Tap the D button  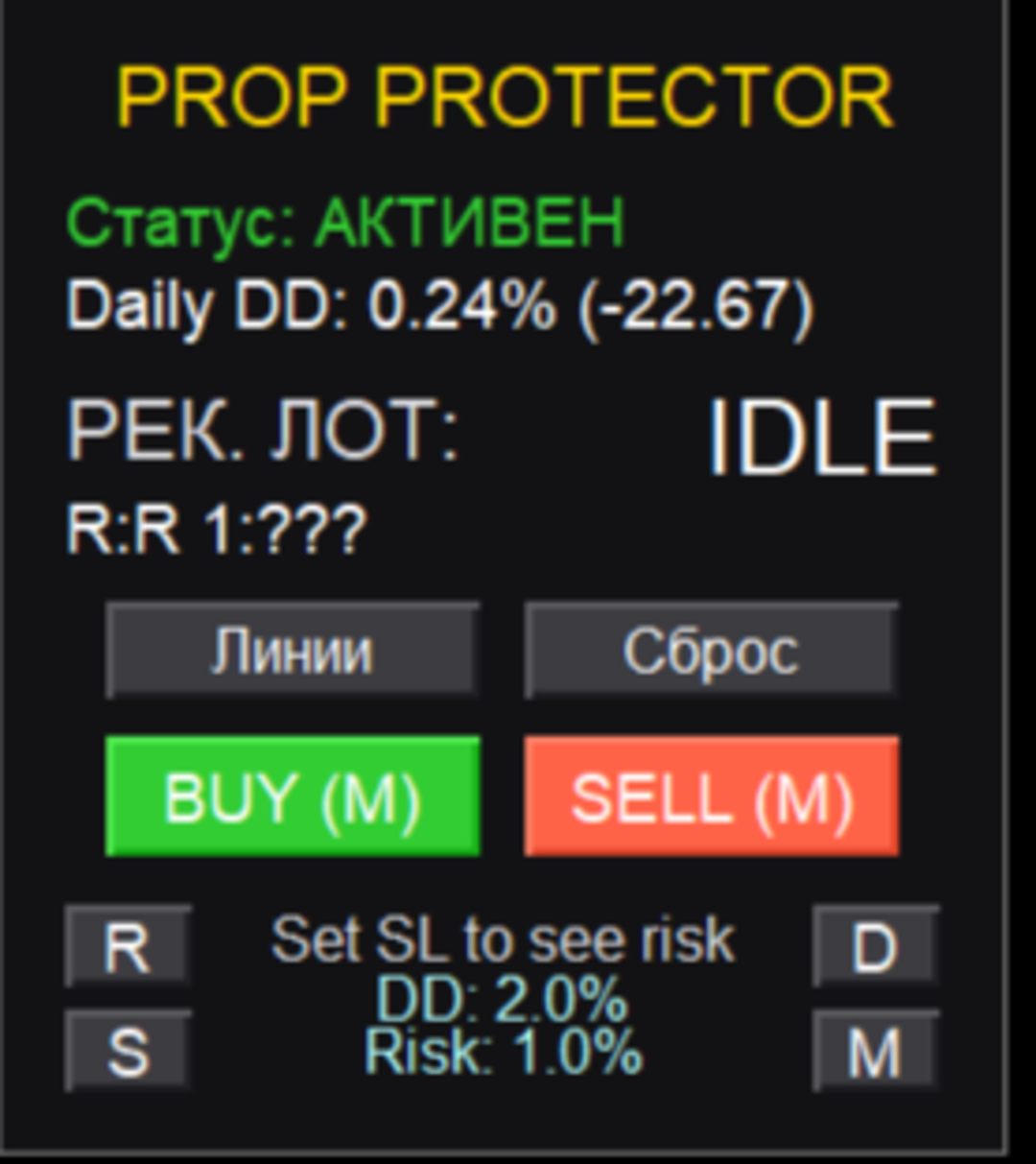coord(874,946)
